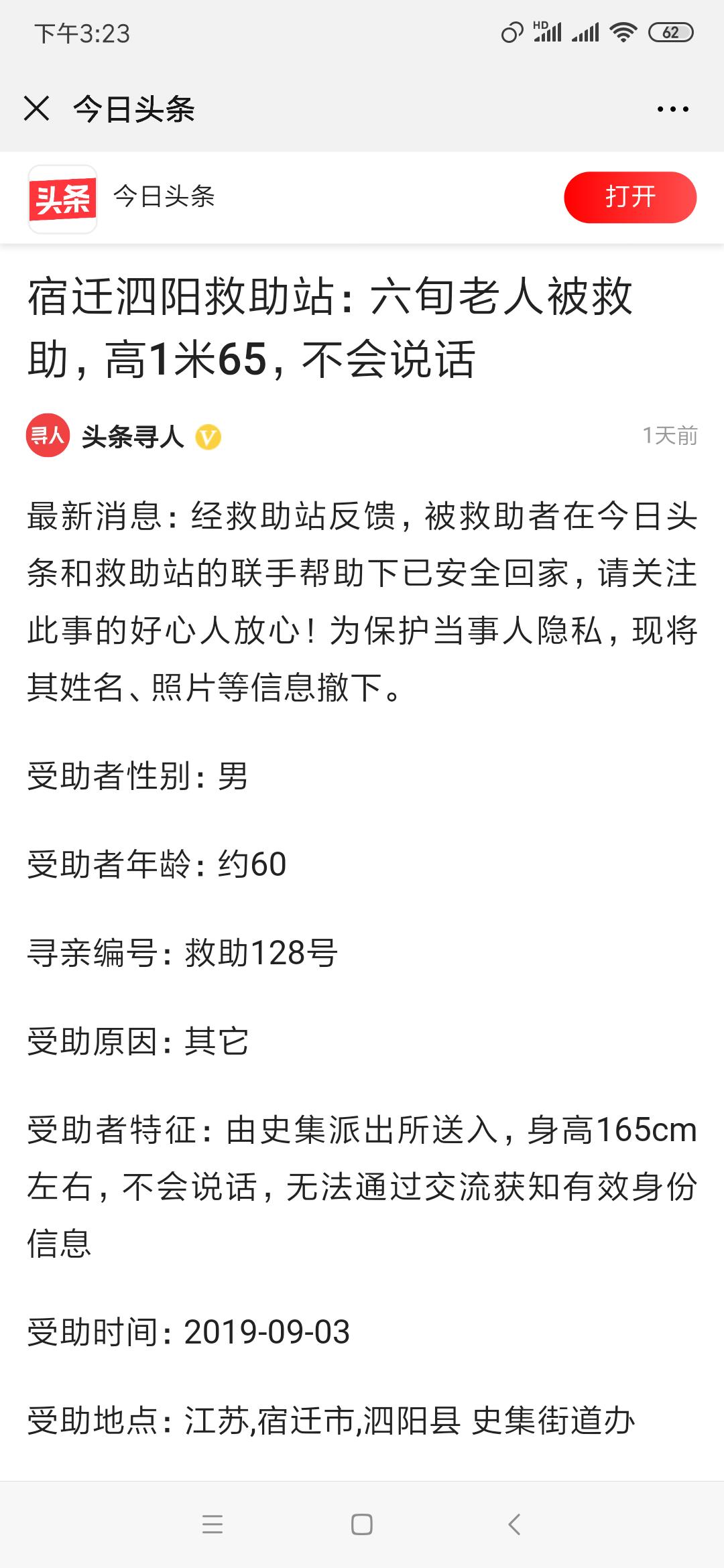This screenshot has width=724, height=1568.
Task: Open the 头条寻人 profile avatar icon
Action: (x=48, y=436)
